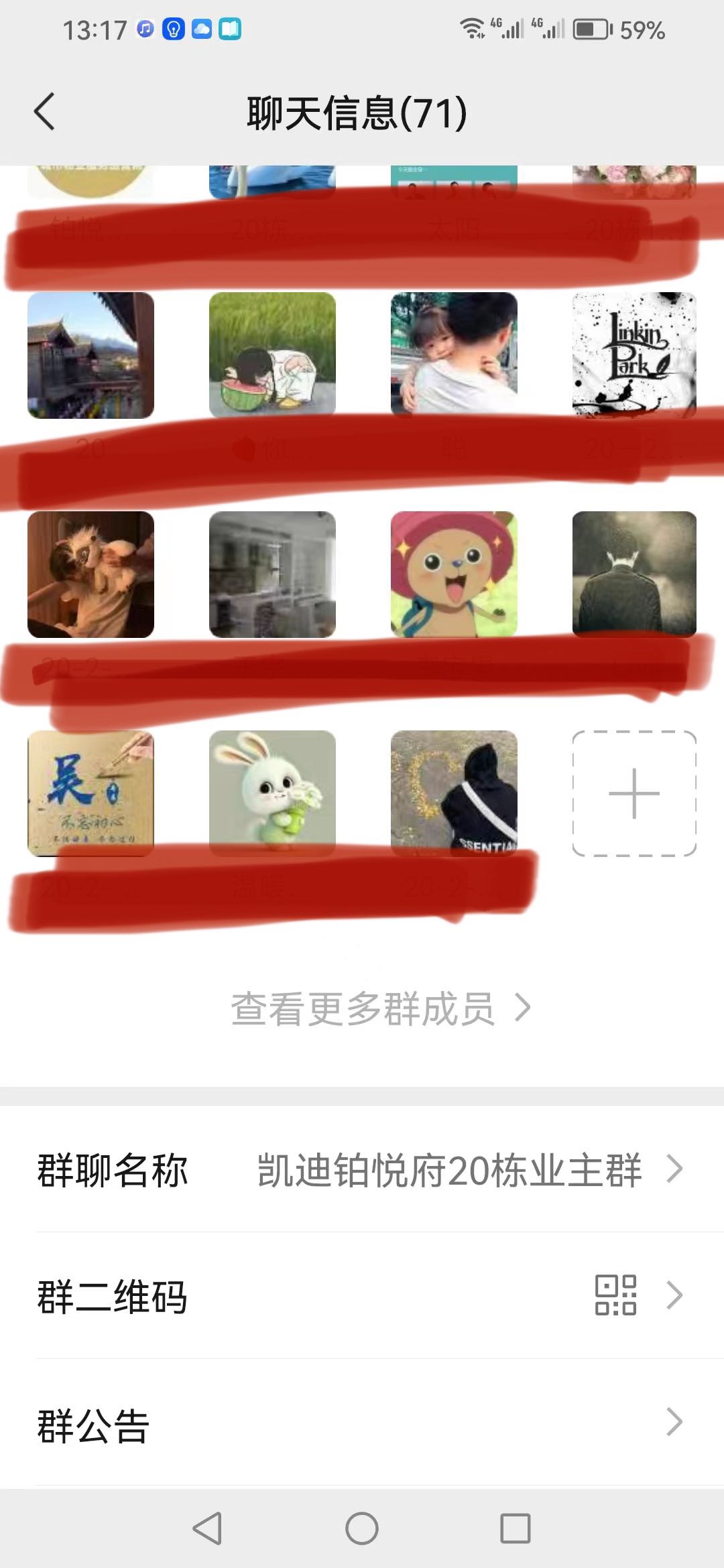Screen dimensions: 724x1568
Task: Open member with rice field cartoon avatar
Action: click(272, 355)
